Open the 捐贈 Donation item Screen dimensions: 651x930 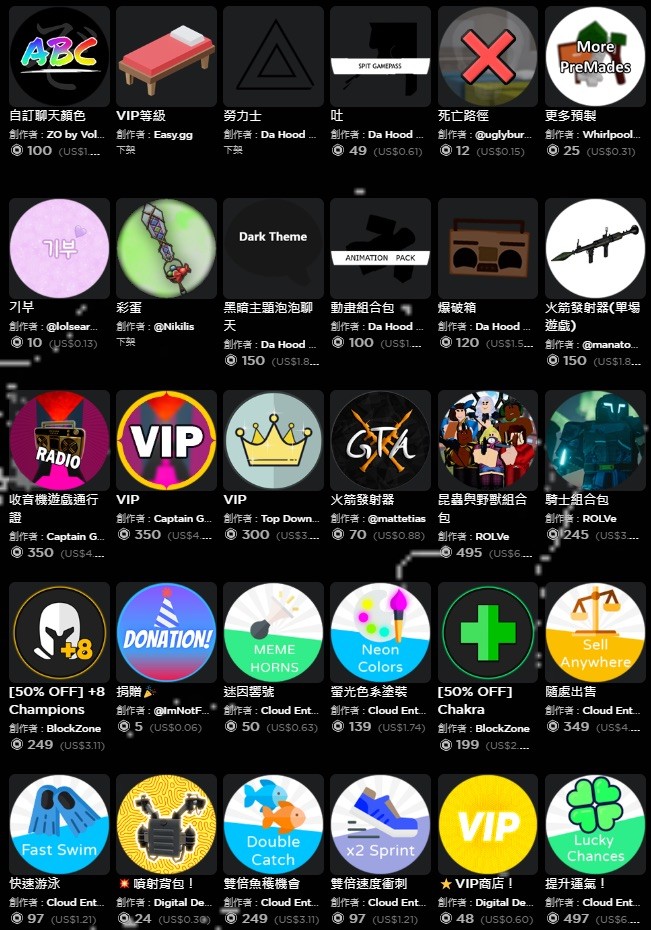pos(166,632)
